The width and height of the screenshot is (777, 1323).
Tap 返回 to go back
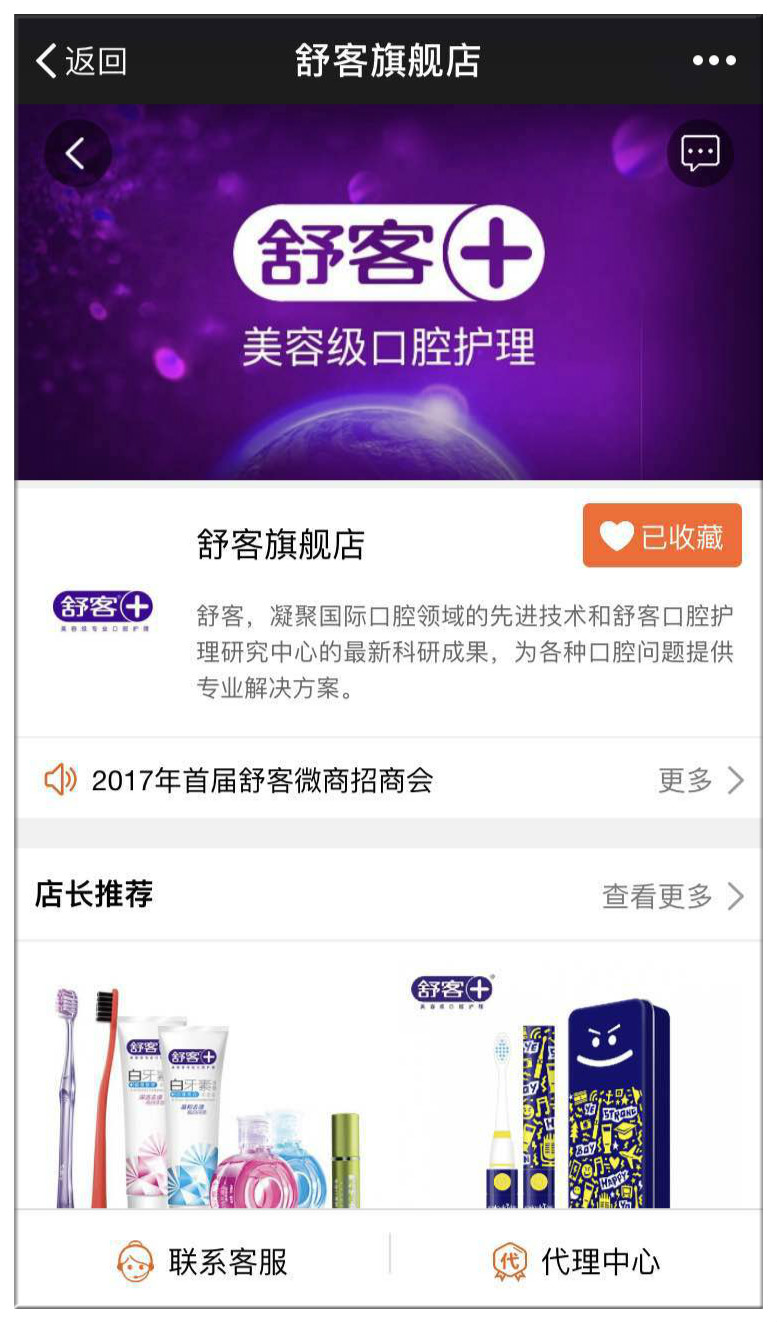coord(82,62)
